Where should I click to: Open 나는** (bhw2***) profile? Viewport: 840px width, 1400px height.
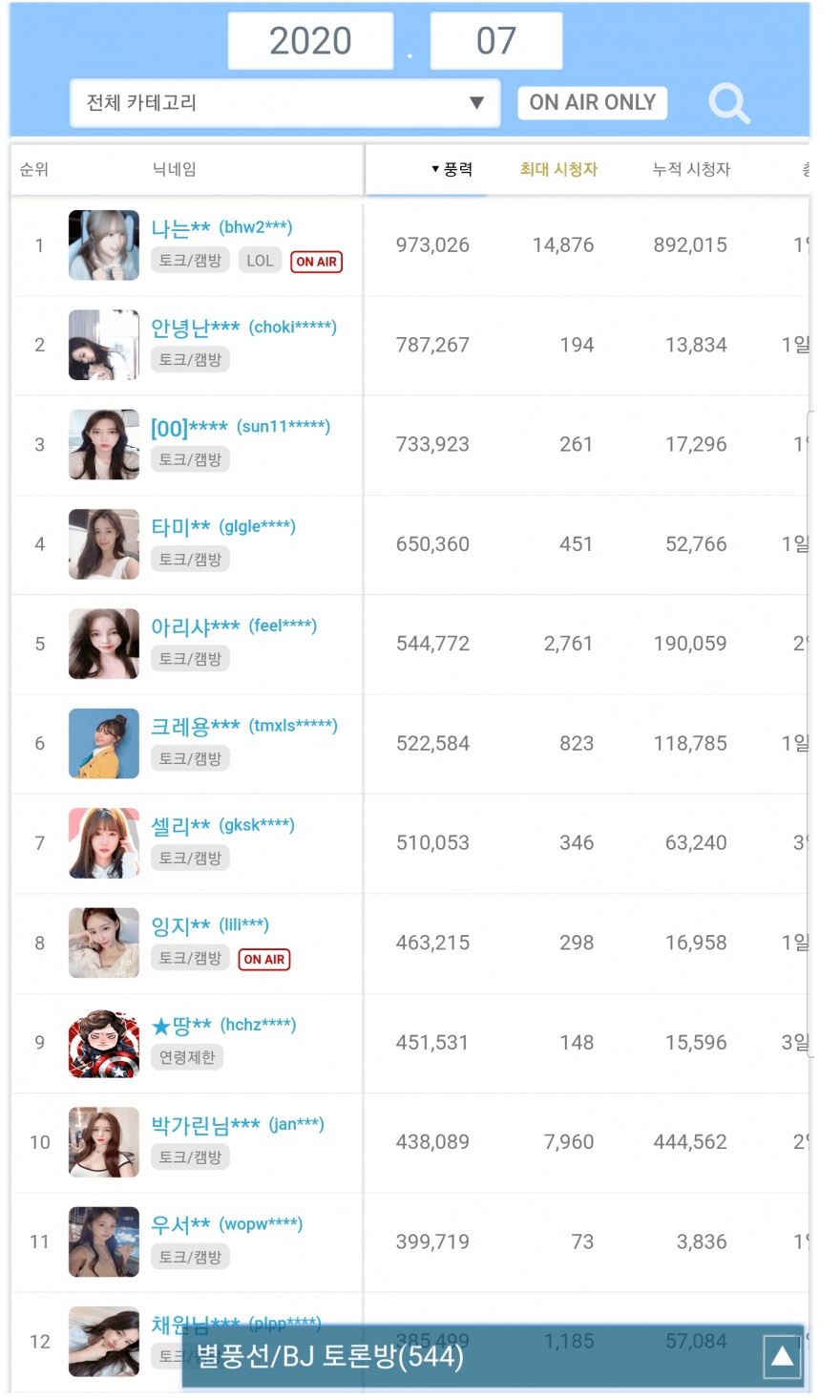(x=221, y=227)
